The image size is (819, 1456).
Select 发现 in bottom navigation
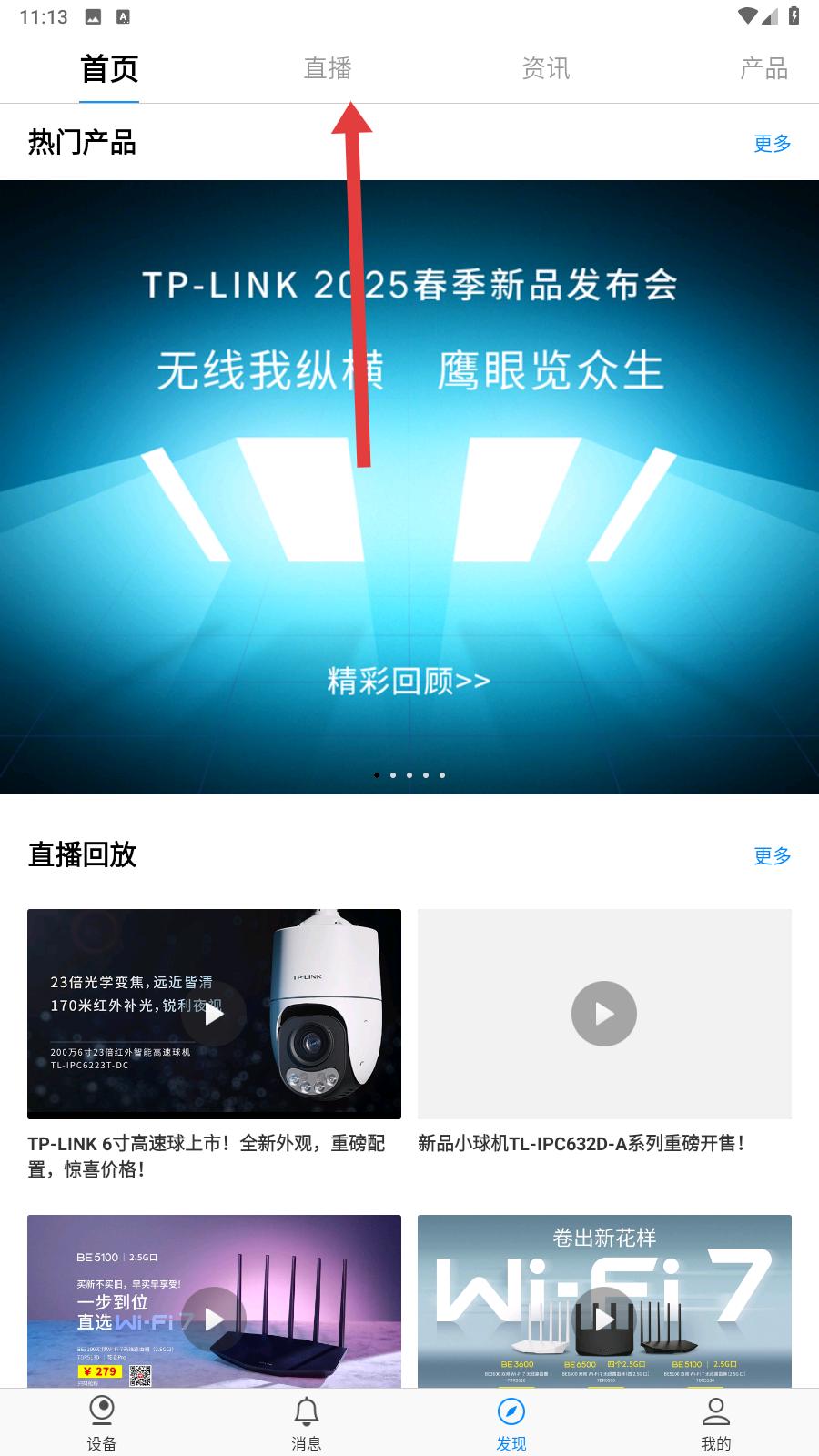[x=511, y=1423]
